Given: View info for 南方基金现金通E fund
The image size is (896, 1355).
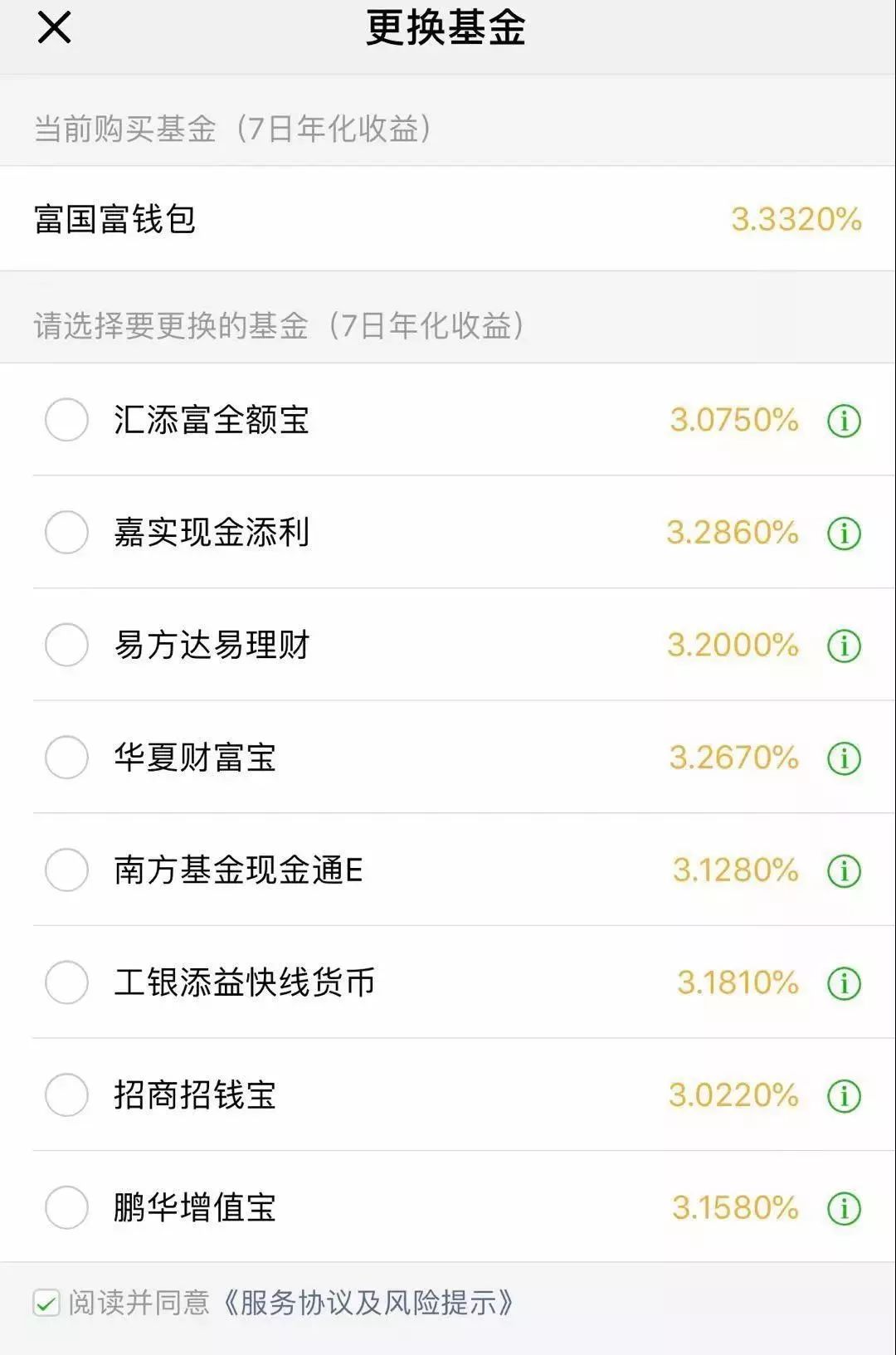Looking at the screenshot, I should pos(845,873).
